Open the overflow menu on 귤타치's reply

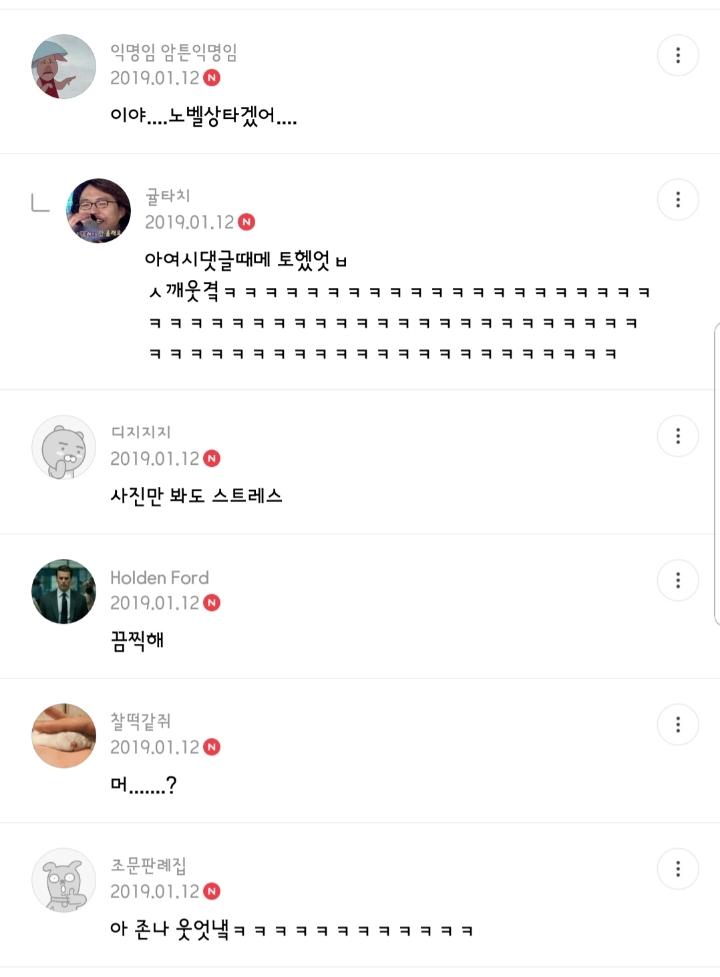point(678,199)
